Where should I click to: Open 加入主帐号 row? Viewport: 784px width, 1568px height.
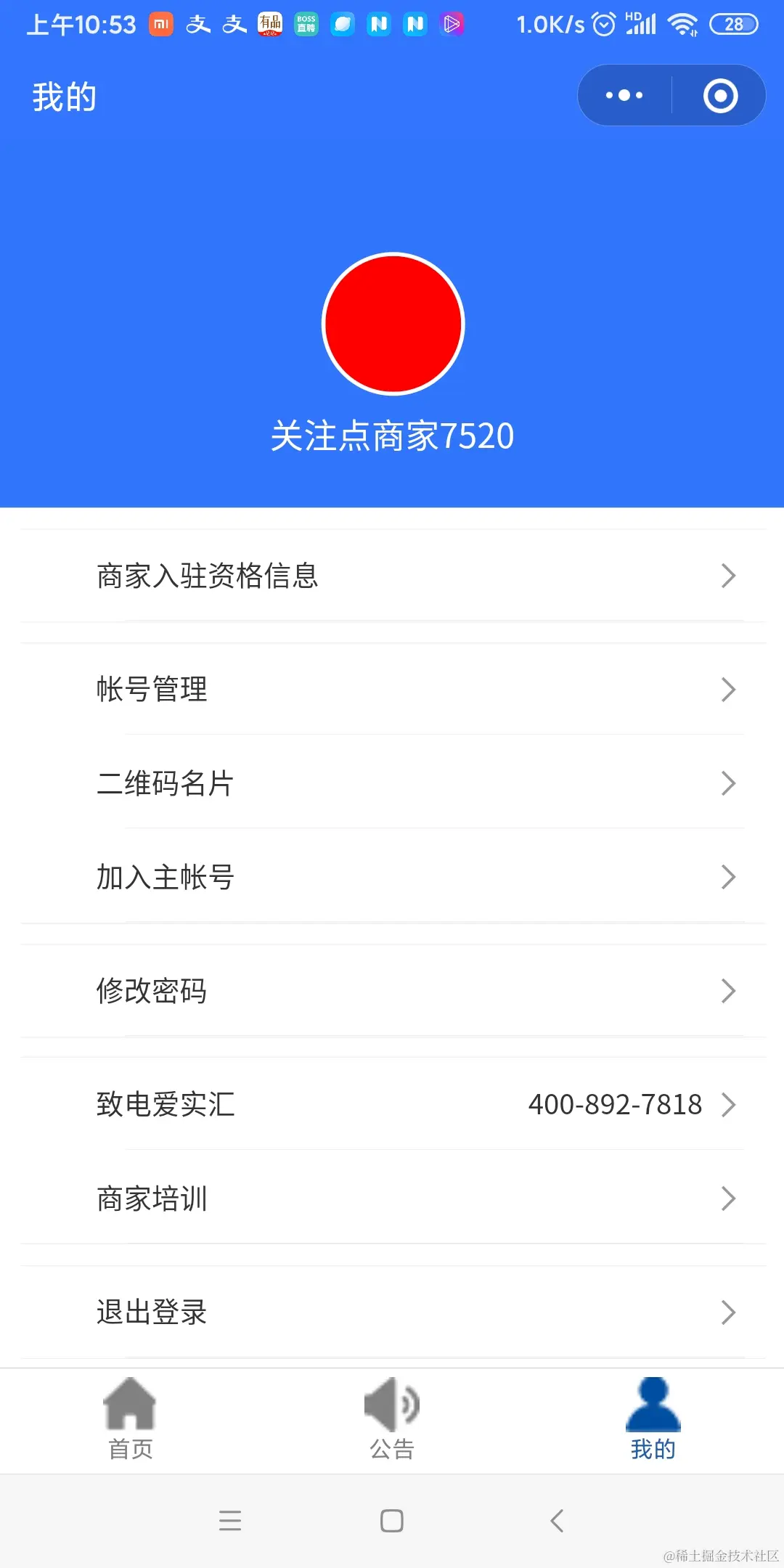point(392,877)
